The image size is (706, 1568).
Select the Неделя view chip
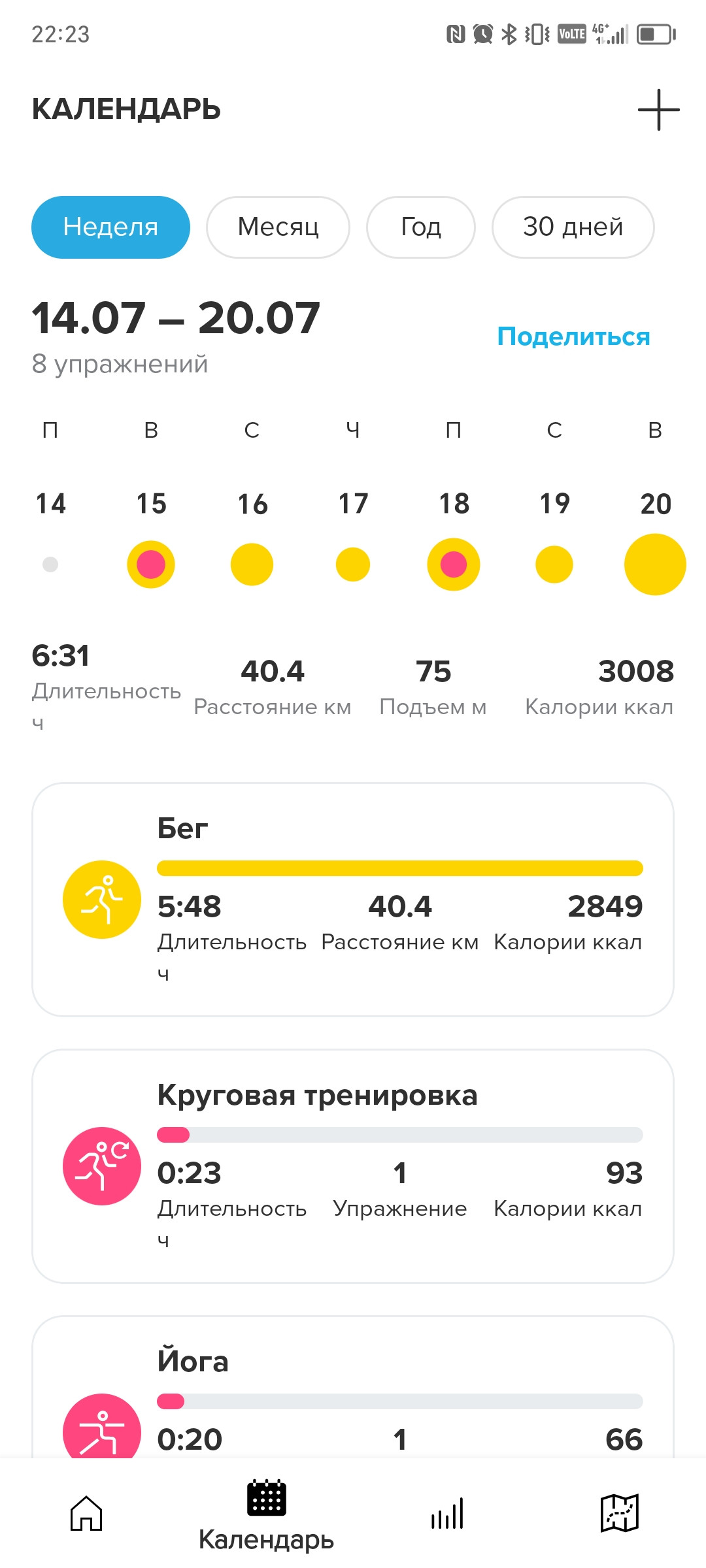[110, 227]
